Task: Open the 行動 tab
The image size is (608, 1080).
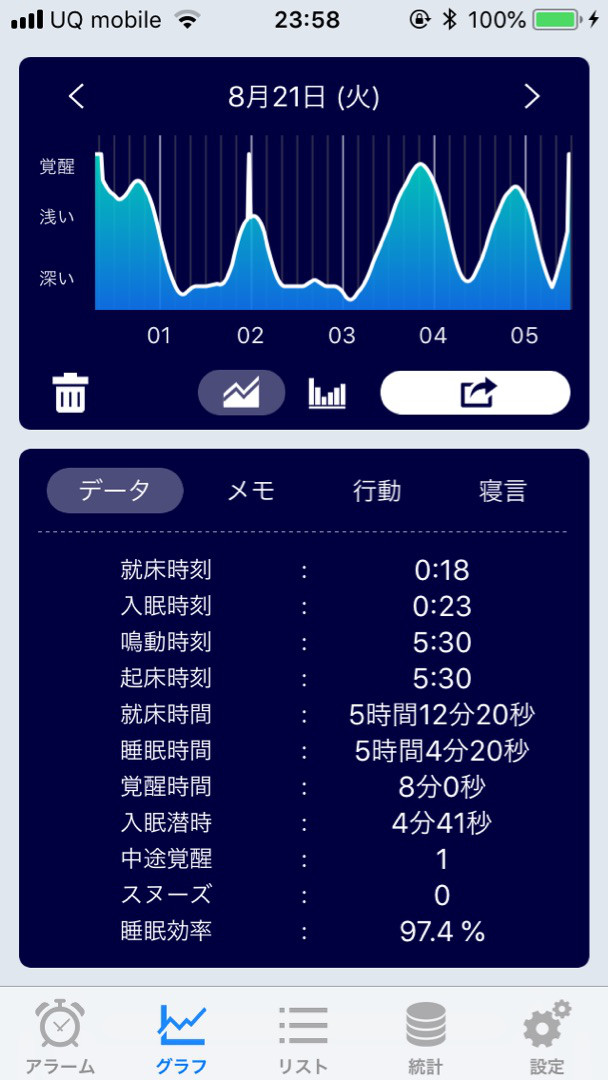Action: [377, 491]
